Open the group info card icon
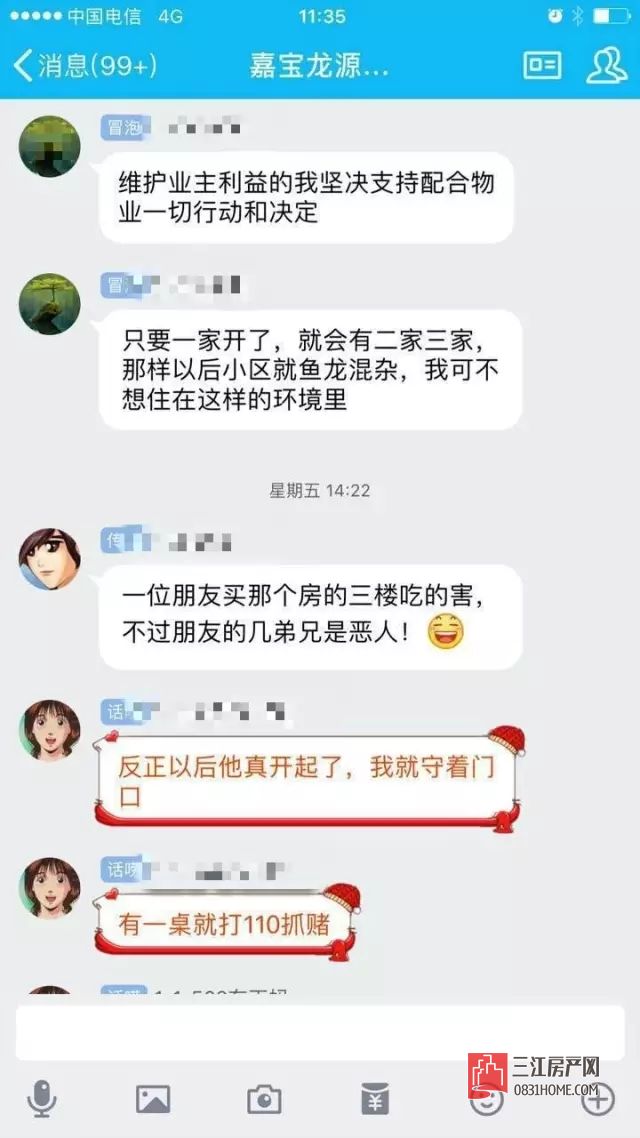This screenshot has height=1138, width=640. point(542,66)
